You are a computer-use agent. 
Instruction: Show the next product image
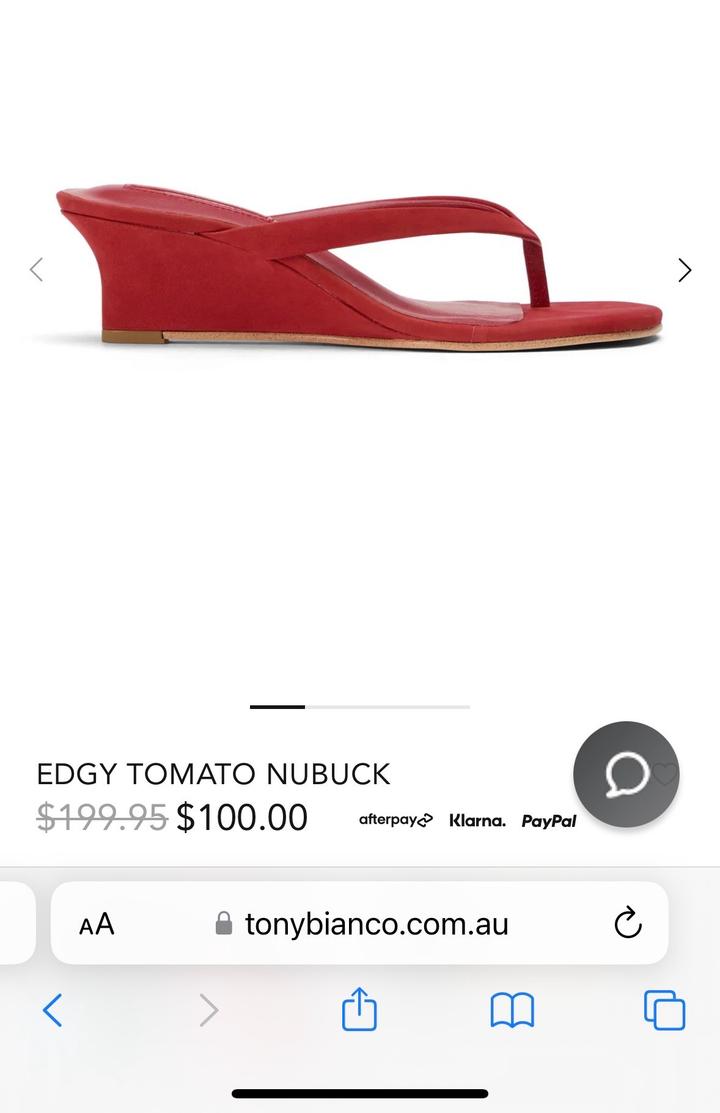pyautogui.click(x=685, y=270)
